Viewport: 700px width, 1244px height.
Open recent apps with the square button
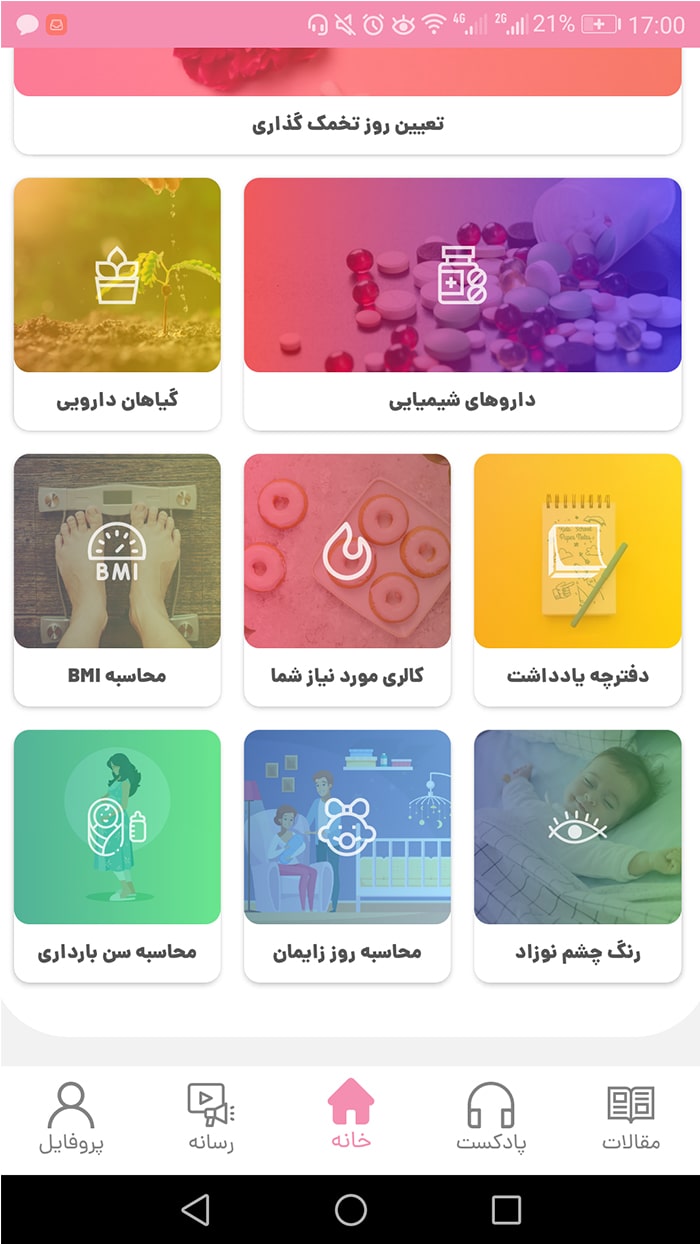coord(506,1210)
